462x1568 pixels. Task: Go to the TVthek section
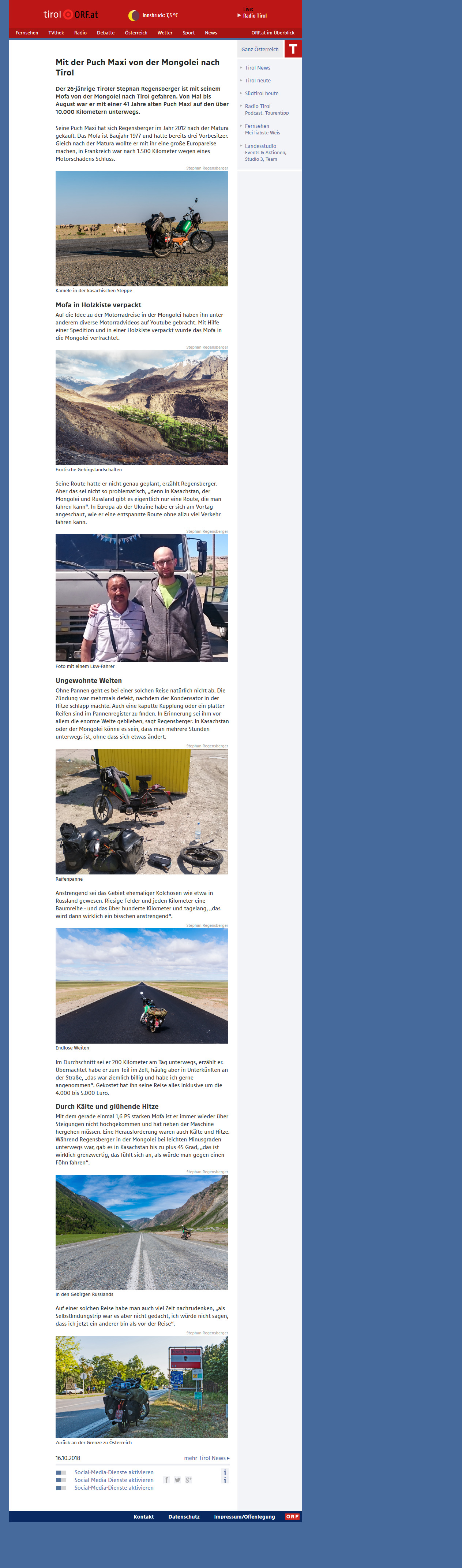[x=56, y=33]
